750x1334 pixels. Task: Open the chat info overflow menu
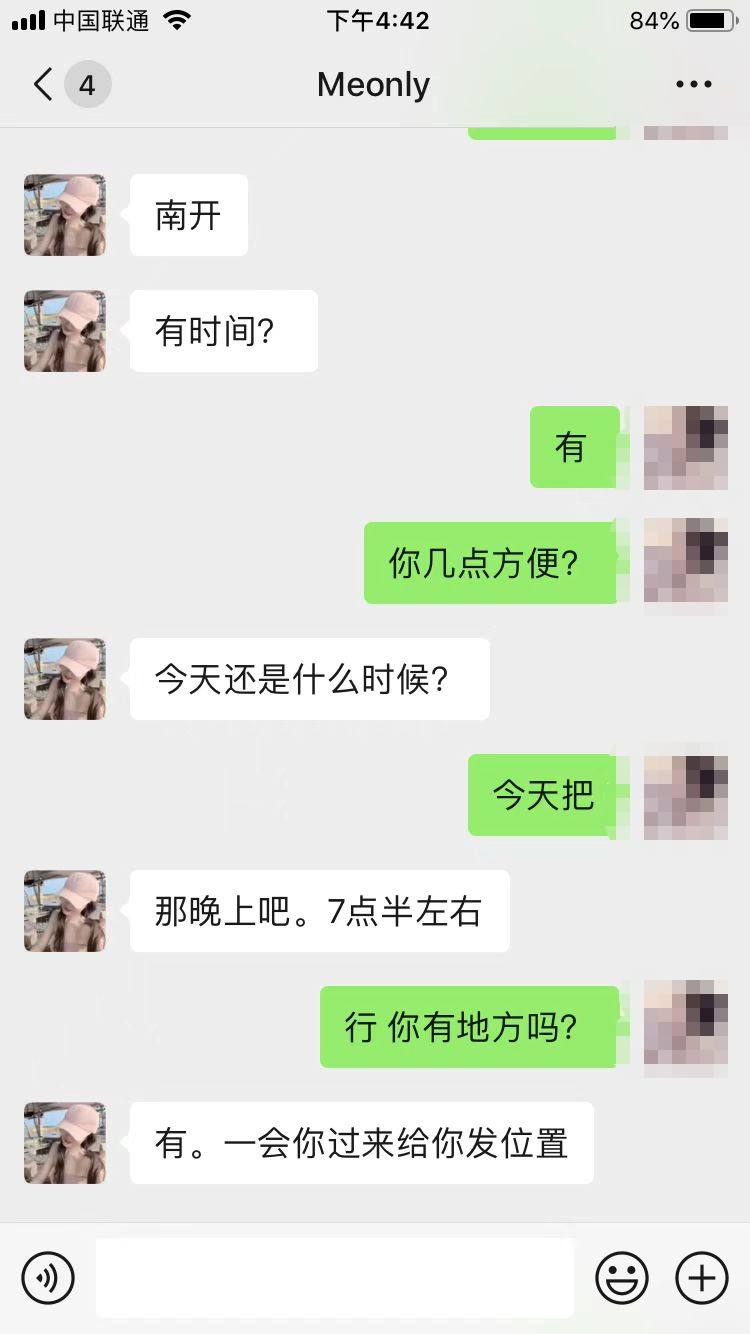point(693,85)
